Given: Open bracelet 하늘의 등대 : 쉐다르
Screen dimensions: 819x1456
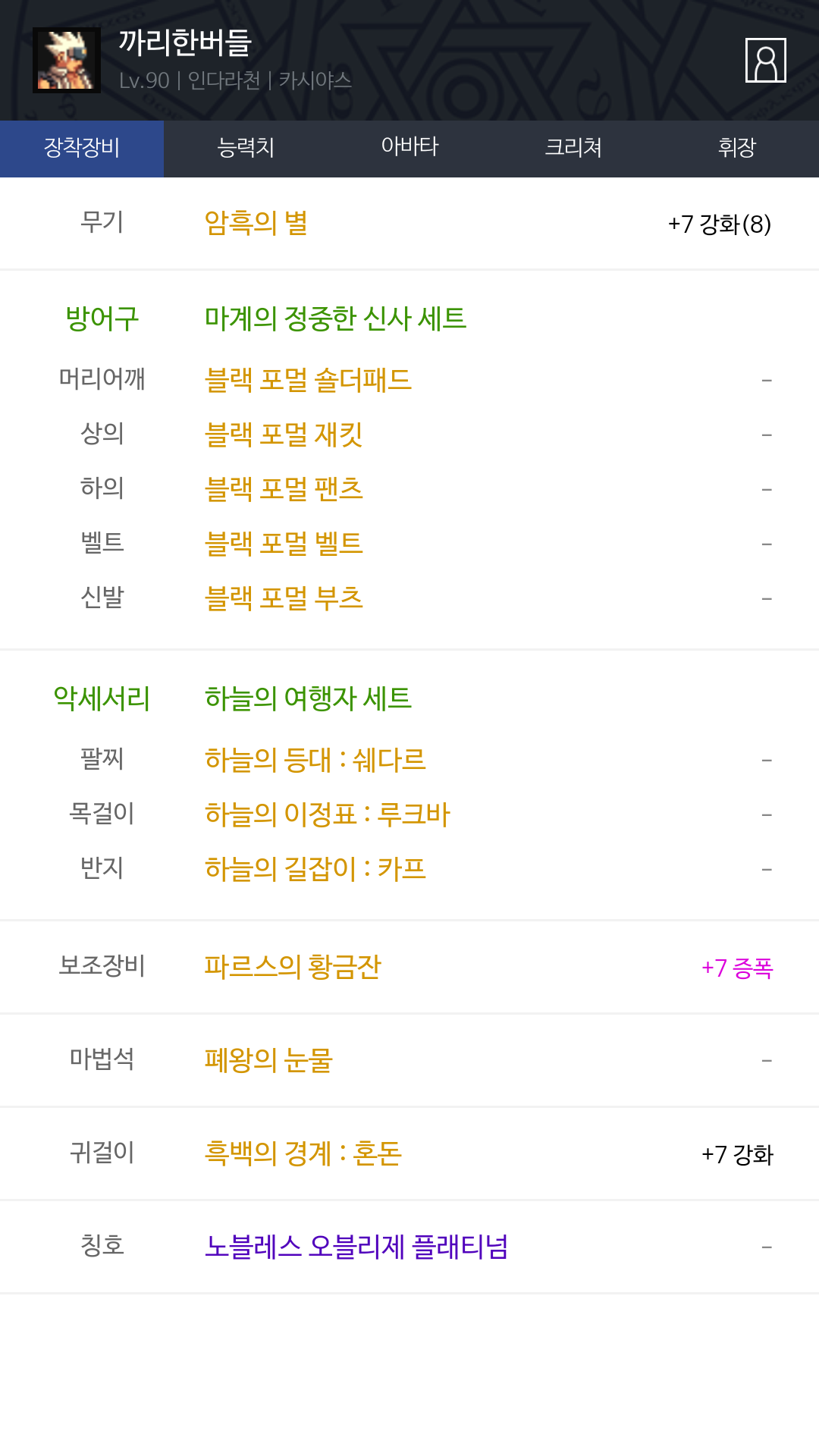Looking at the screenshot, I should [315, 760].
